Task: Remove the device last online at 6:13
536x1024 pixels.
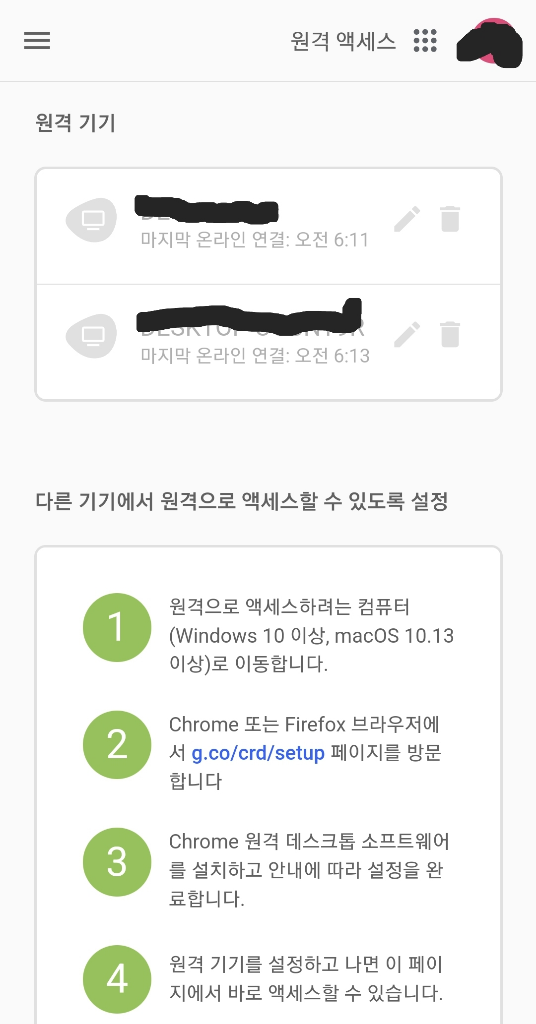Action: point(450,334)
